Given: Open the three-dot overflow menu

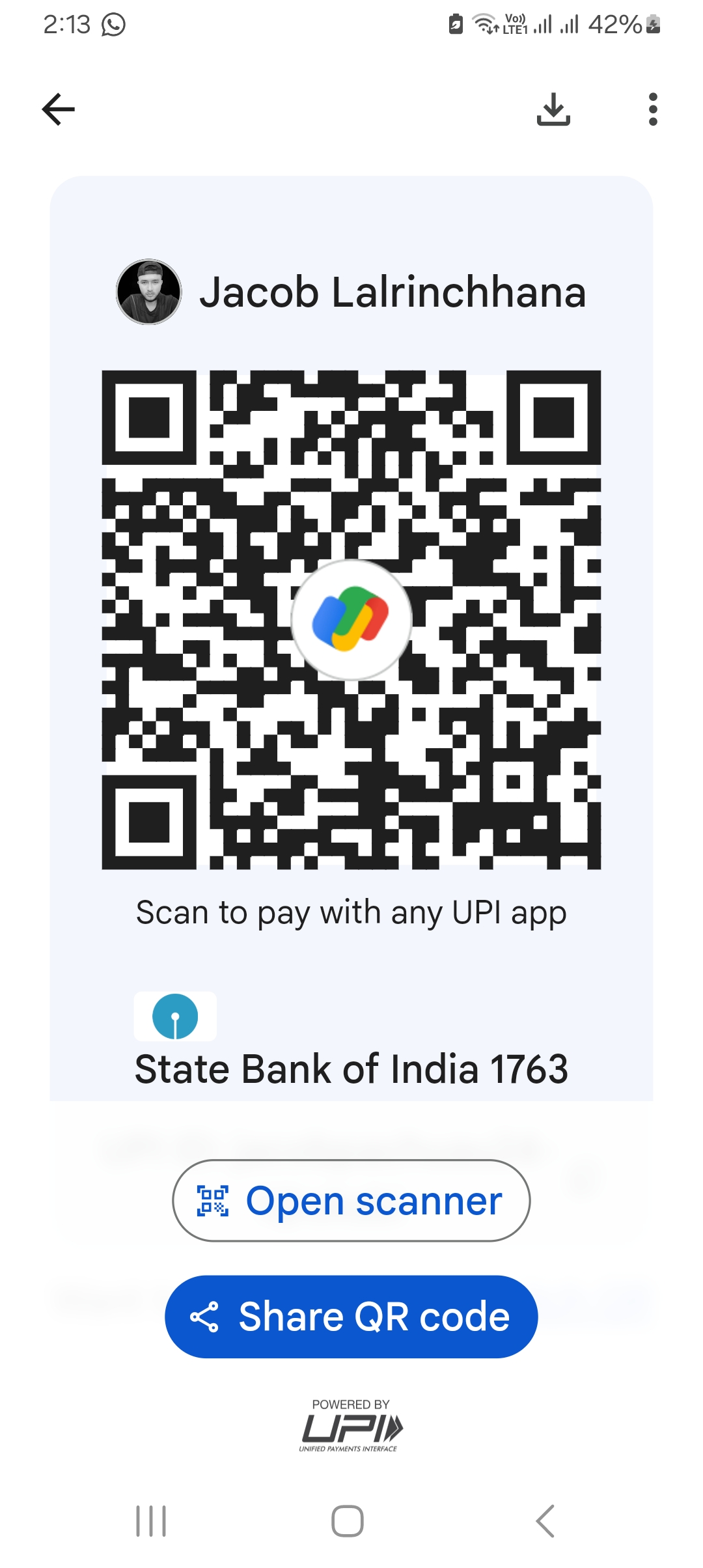Looking at the screenshot, I should [x=653, y=109].
